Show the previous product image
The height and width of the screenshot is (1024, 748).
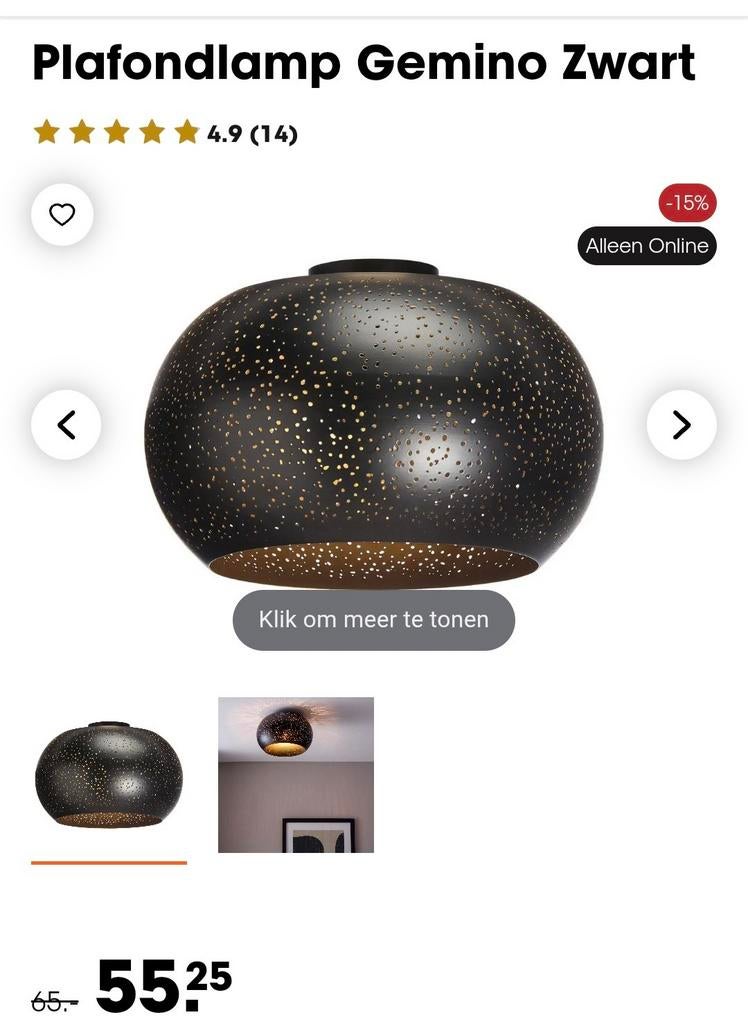(x=66, y=425)
